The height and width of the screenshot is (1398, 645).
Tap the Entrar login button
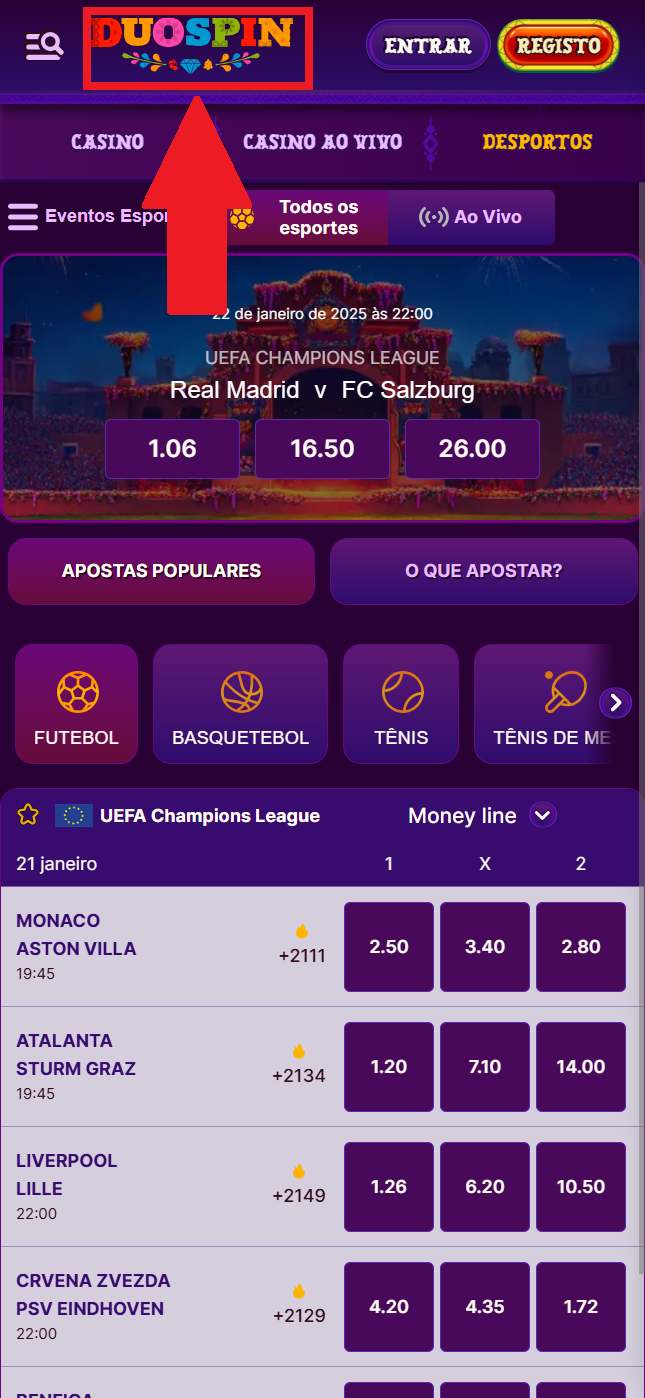[x=428, y=46]
